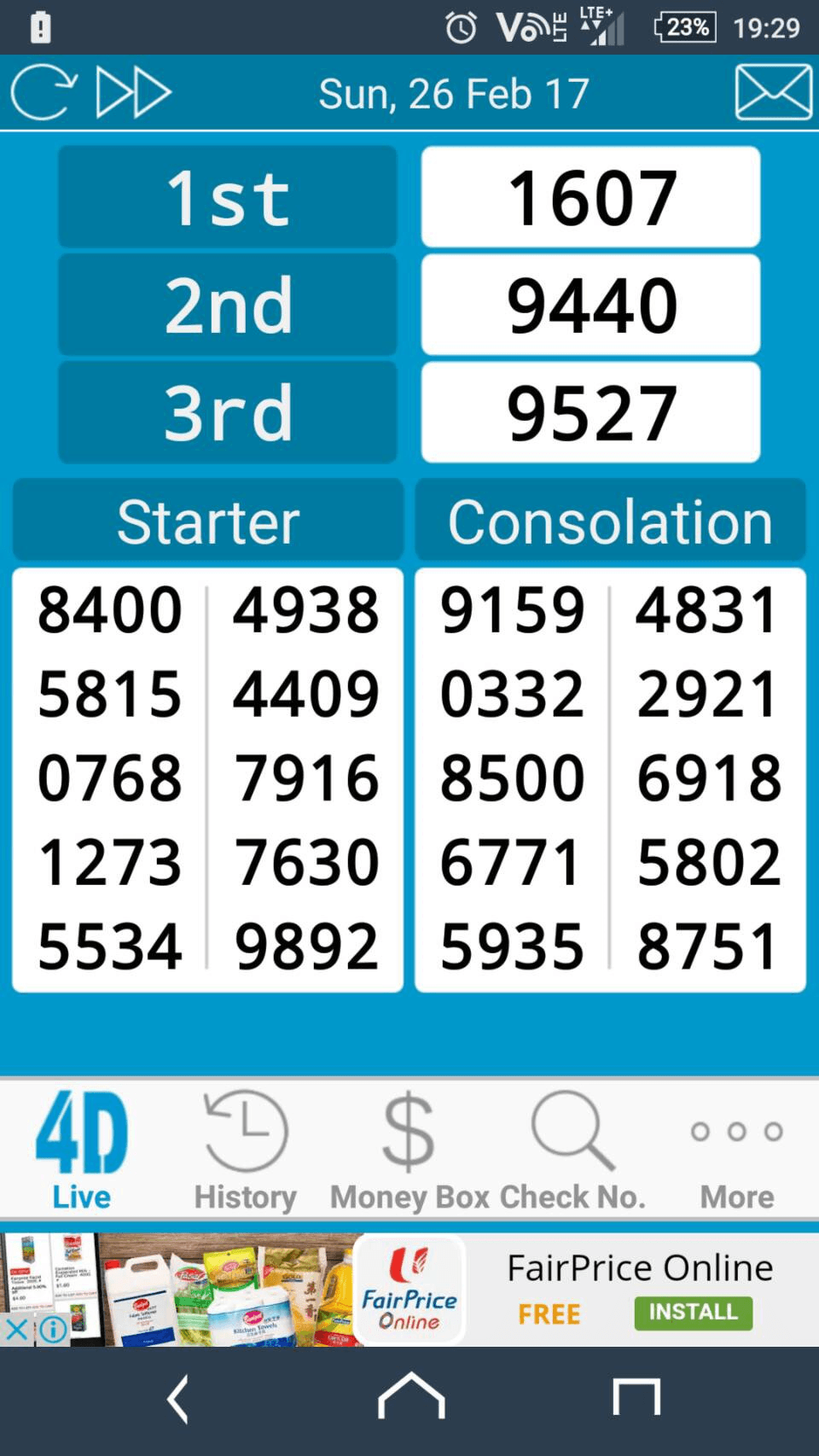Open the Check No. tab
The height and width of the screenshot is (1456, 819).
tap(572, 1149)
